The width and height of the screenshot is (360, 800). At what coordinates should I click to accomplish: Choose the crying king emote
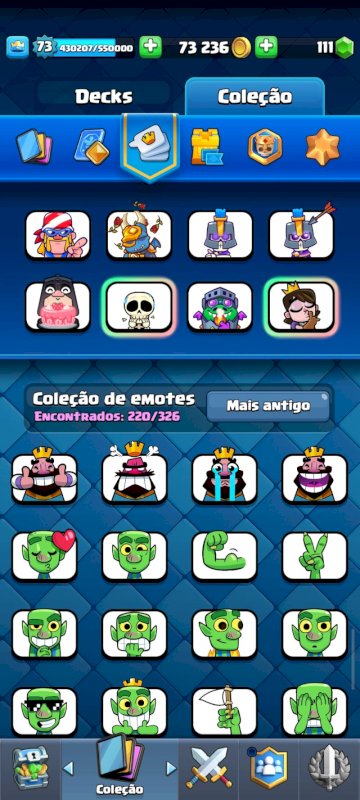(224, 475)
